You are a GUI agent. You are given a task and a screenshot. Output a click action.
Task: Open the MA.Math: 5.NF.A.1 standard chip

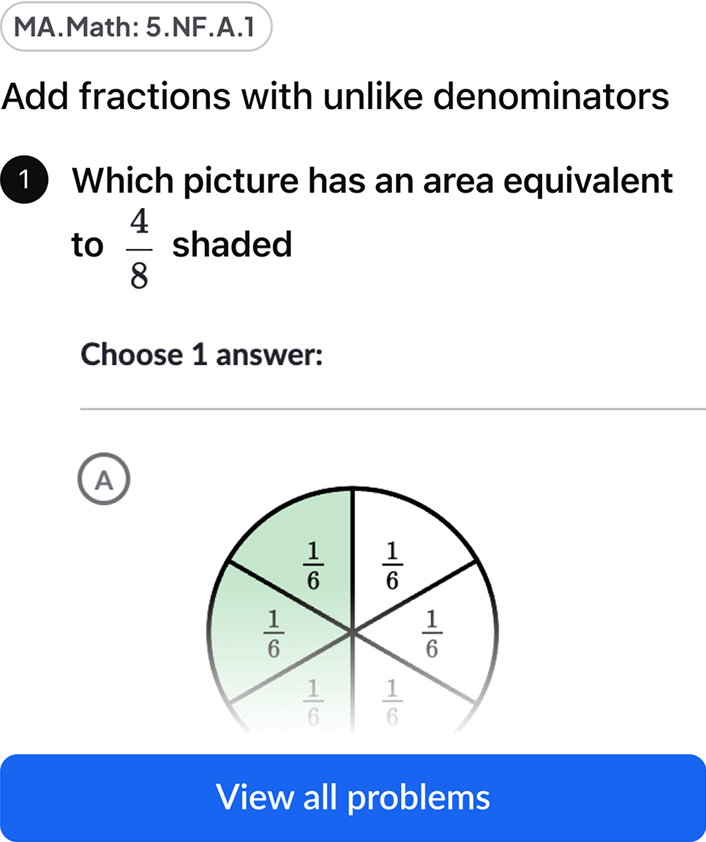coord(136,29)
